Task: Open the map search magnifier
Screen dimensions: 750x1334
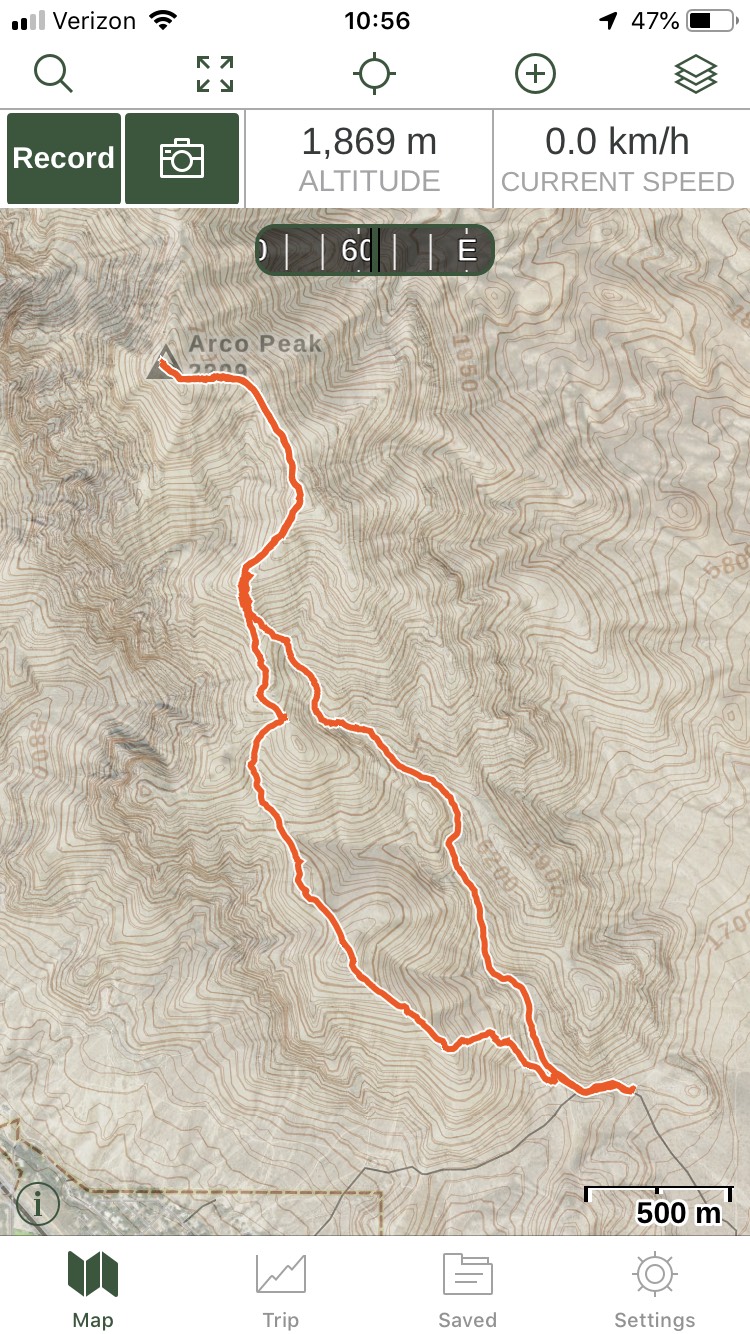Action: [52, 74]
